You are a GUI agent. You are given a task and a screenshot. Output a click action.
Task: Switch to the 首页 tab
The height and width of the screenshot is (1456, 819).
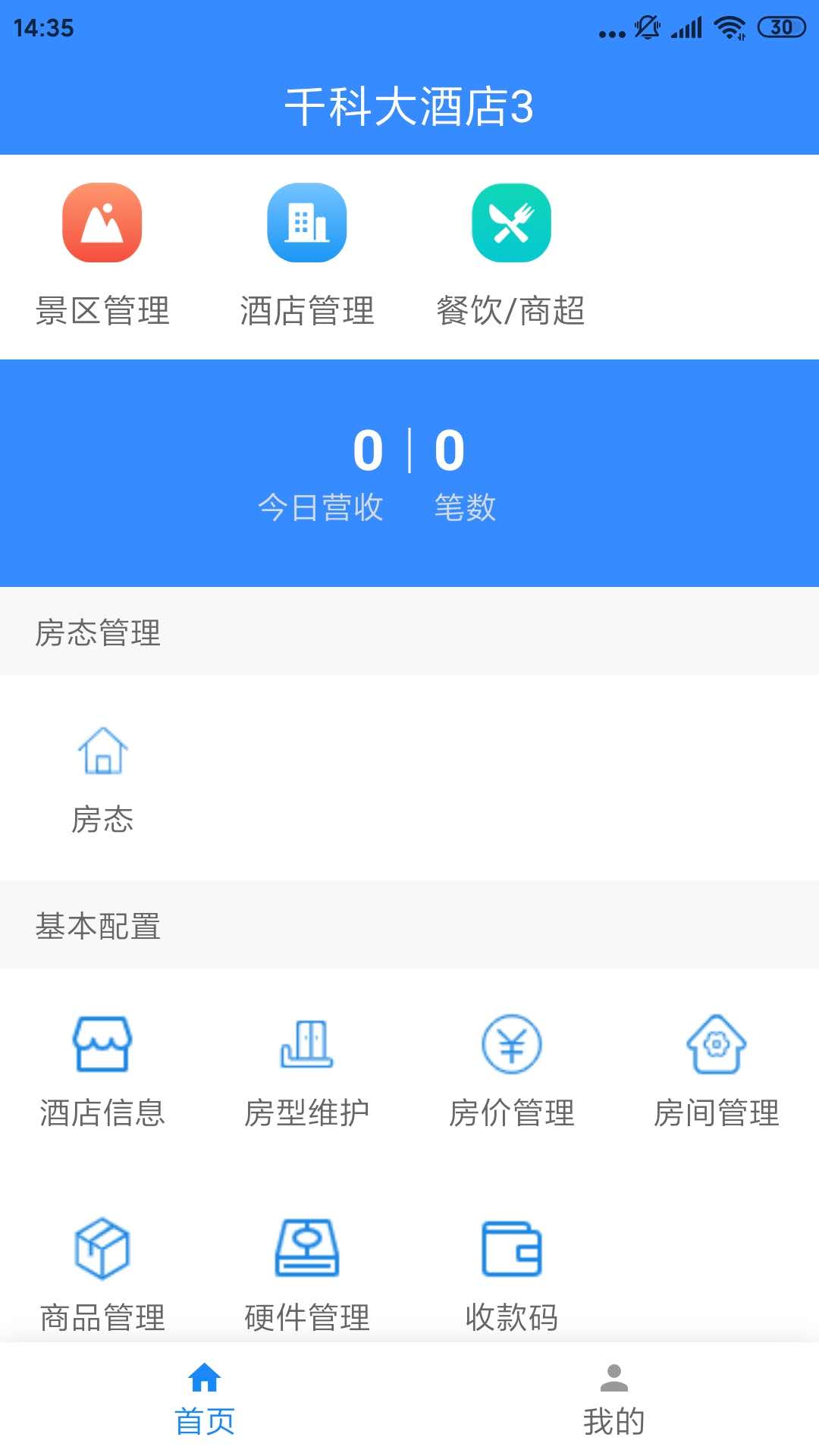point(205,1399)
